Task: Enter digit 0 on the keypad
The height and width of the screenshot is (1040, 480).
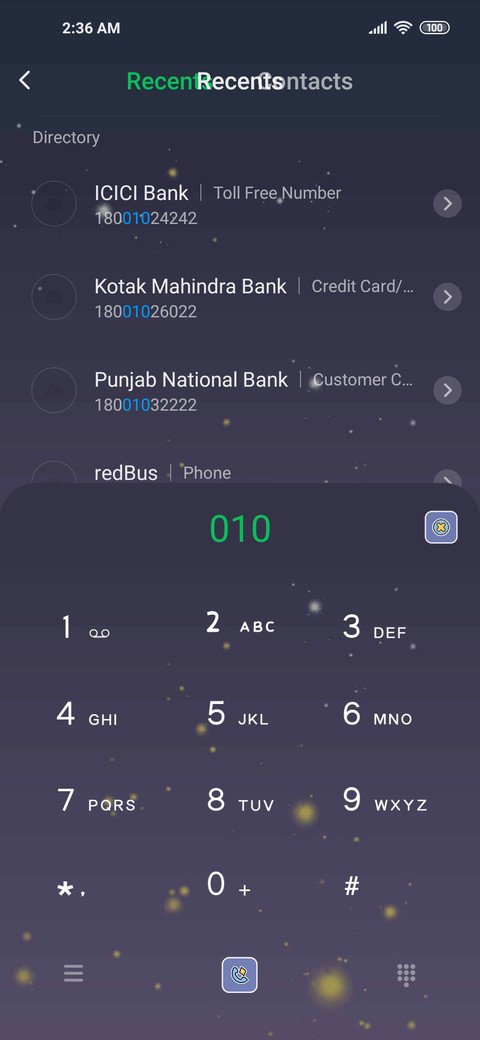Action: pyautogui.click(x=229, y=885)
